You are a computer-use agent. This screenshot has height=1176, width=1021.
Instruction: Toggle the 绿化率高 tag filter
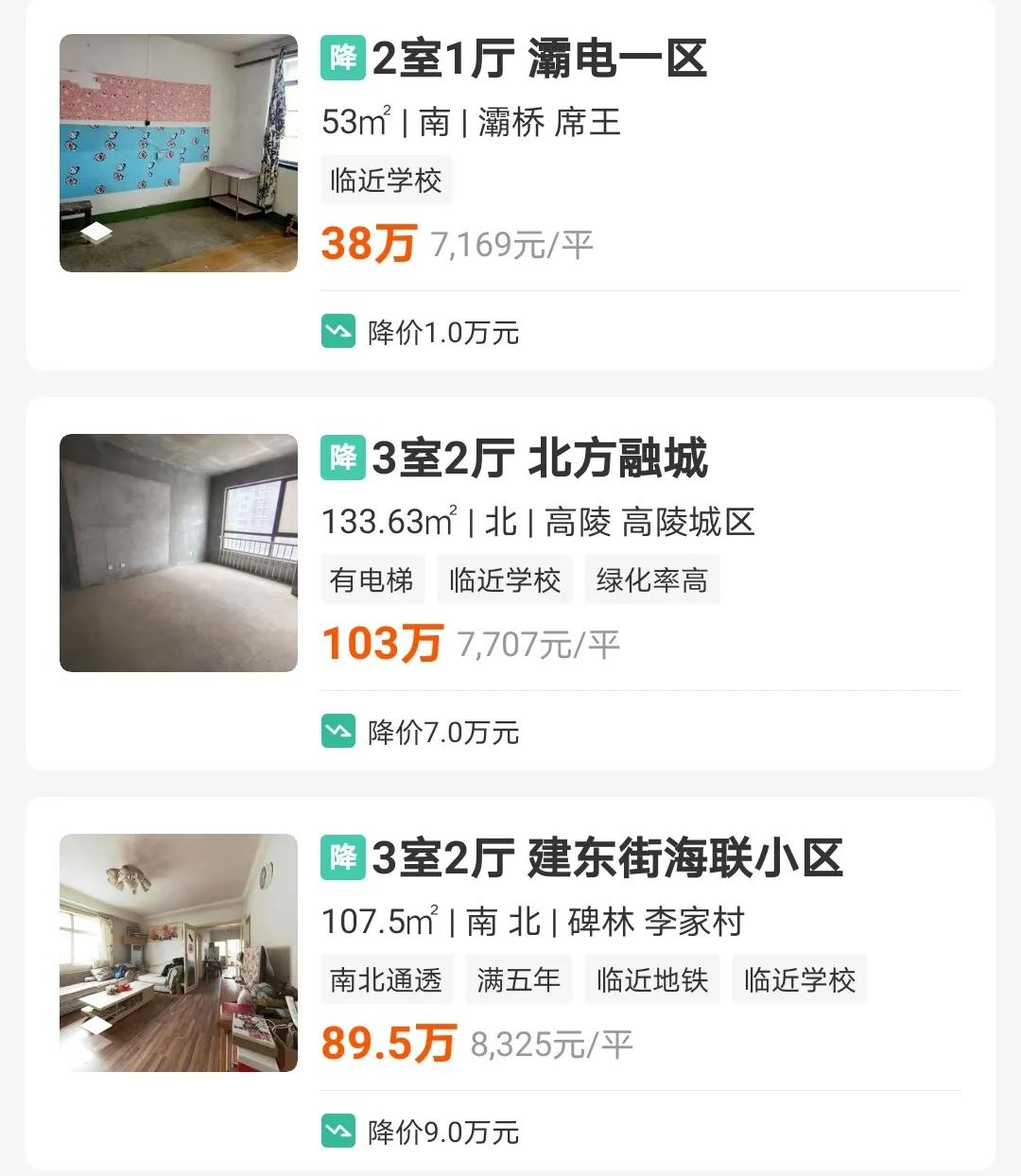point(652,580)
